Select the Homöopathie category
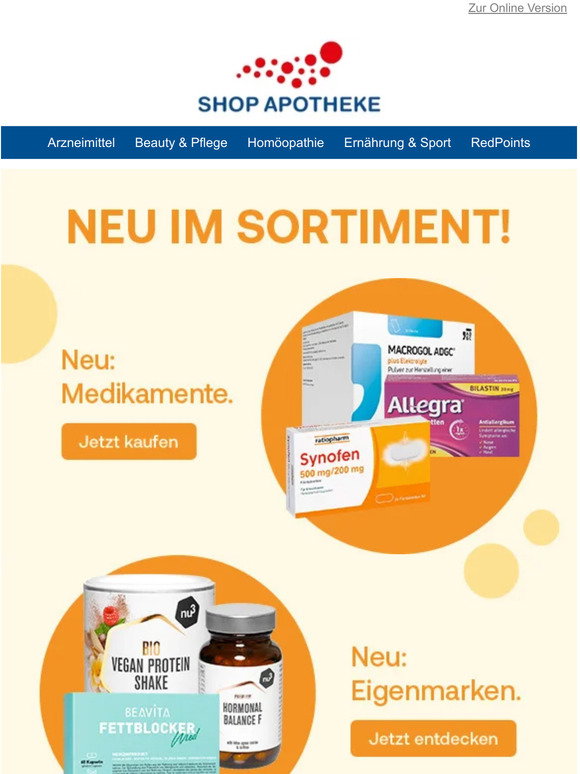Screen dimensions: 580x774 click(285, 143)
